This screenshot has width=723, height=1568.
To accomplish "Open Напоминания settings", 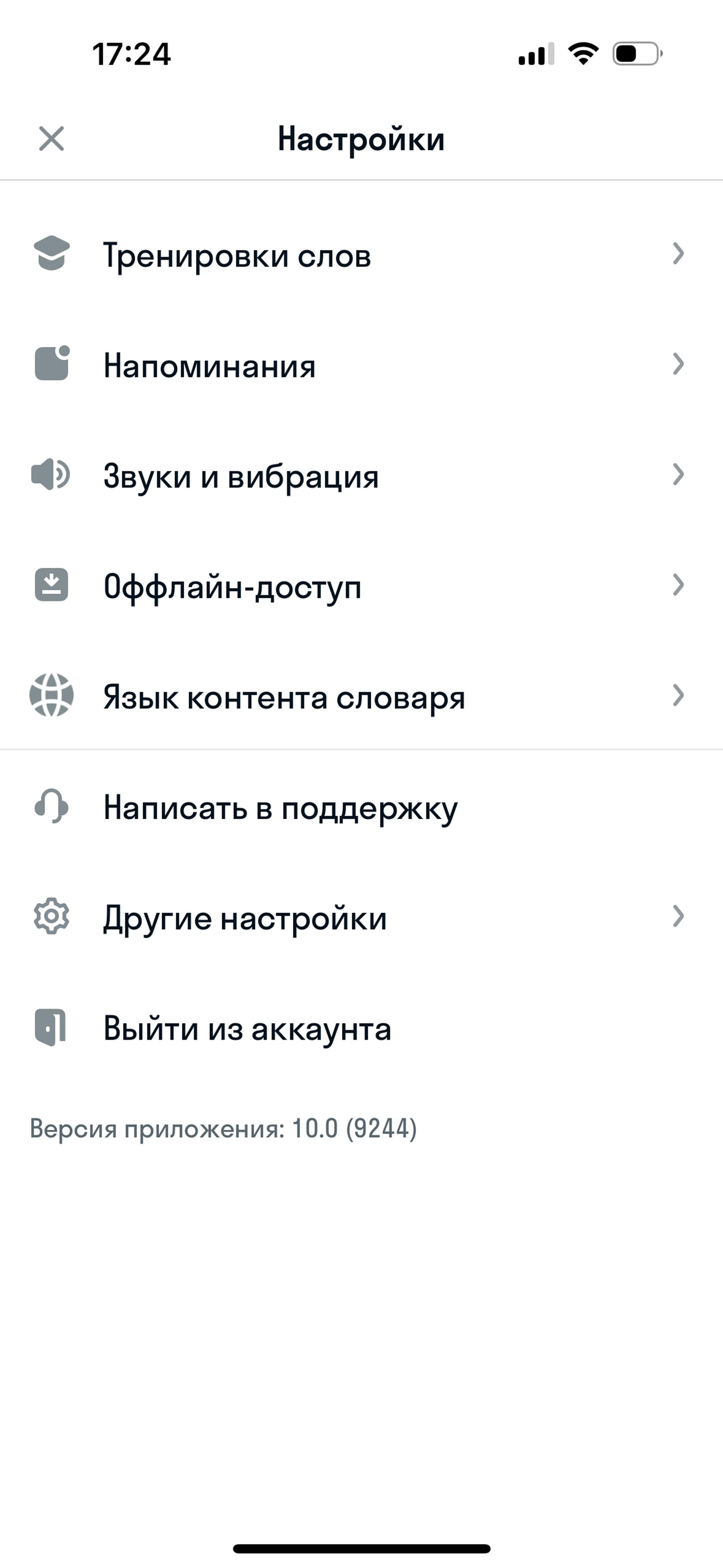I will 361,365.
